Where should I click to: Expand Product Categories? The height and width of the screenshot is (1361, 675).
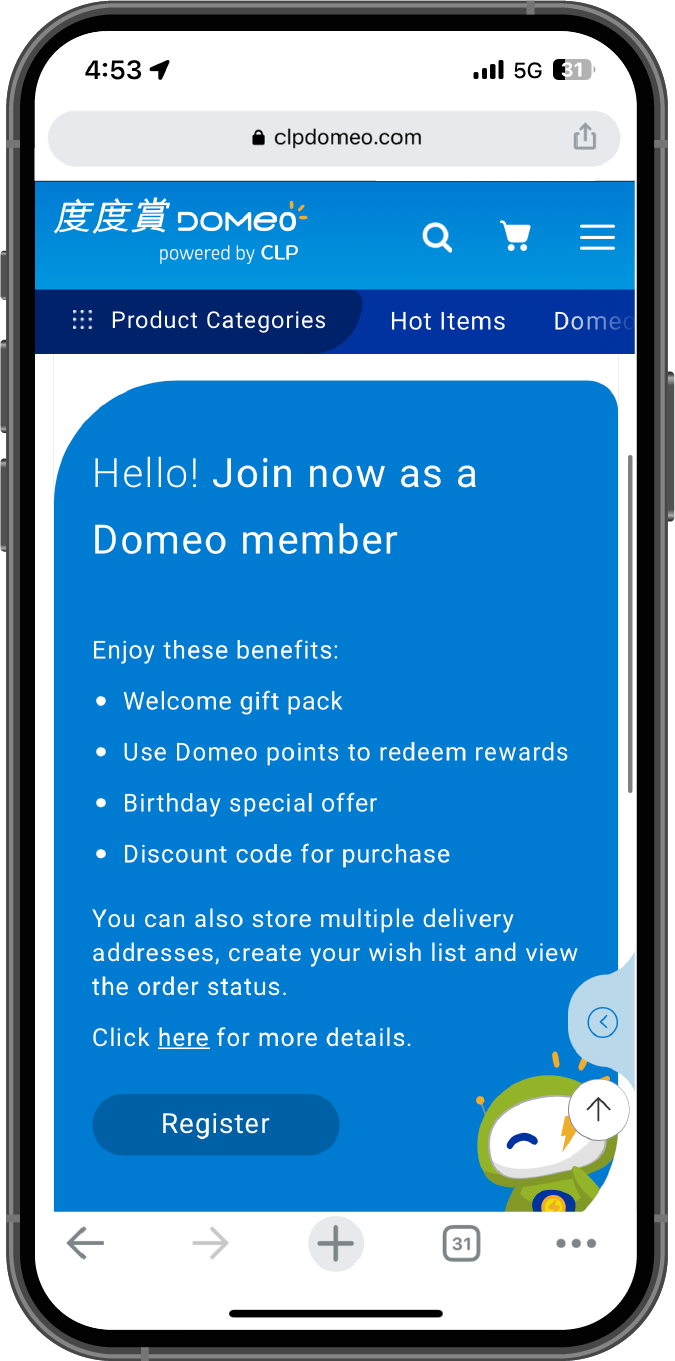[x=199, y=321]
